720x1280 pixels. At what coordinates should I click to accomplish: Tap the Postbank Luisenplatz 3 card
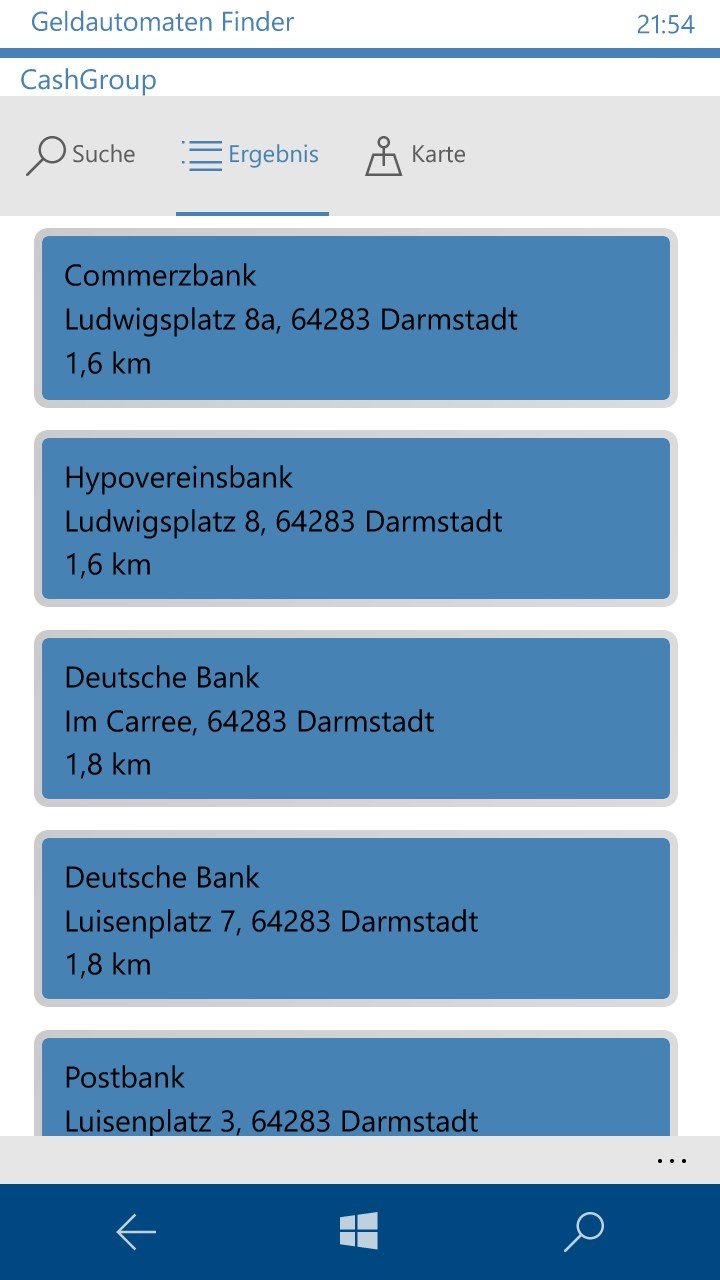(356, 1095)
